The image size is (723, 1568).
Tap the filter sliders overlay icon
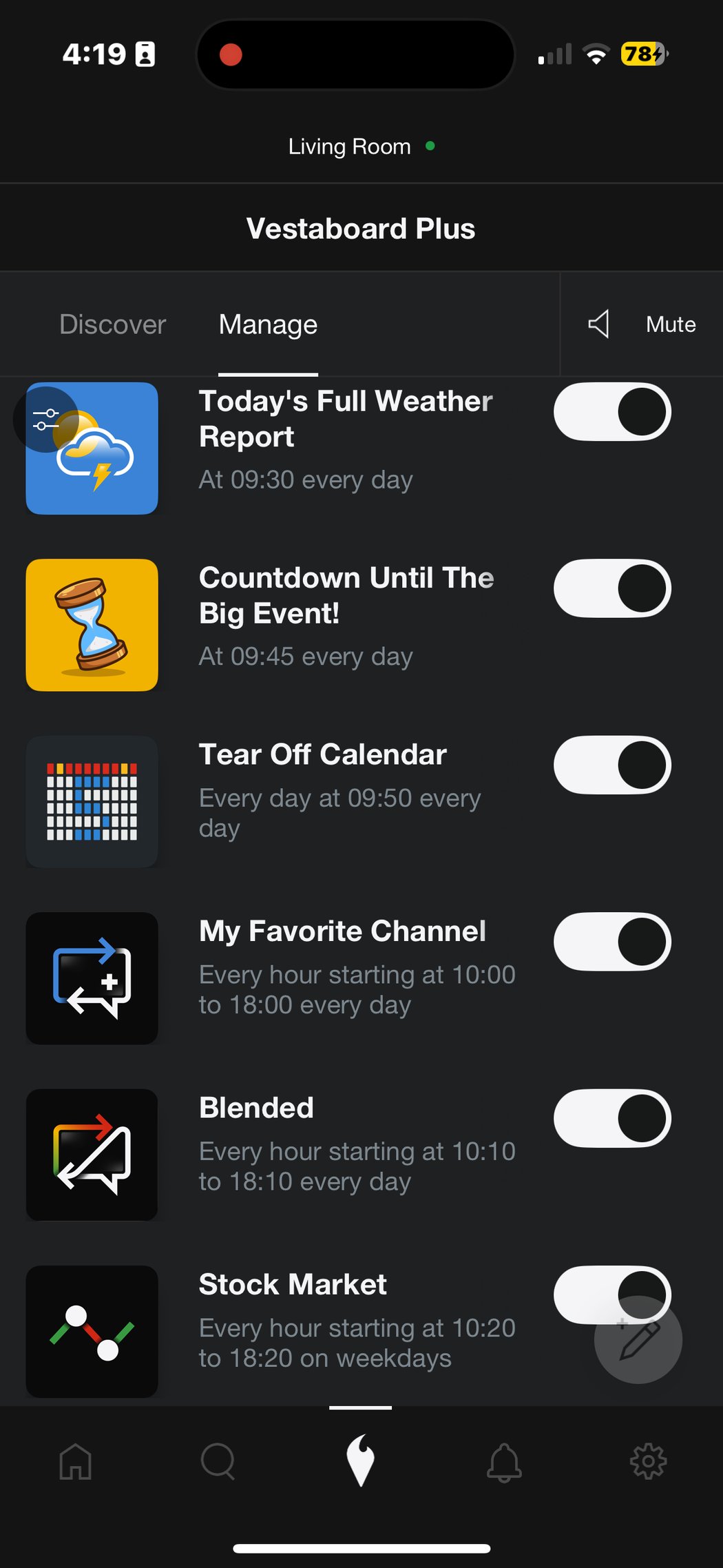pos(45,420)
